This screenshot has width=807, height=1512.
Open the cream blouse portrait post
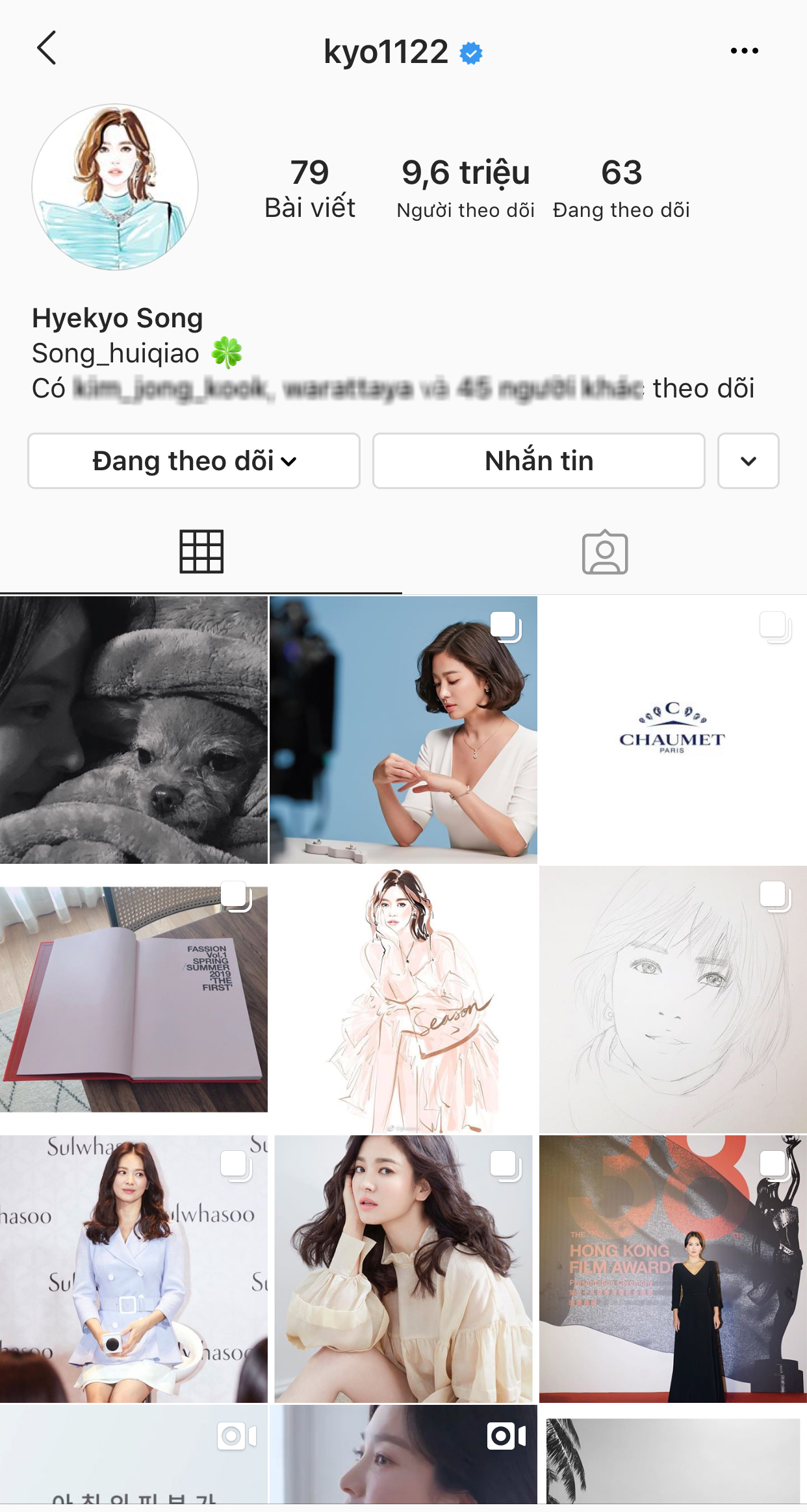coord(403,1268)
